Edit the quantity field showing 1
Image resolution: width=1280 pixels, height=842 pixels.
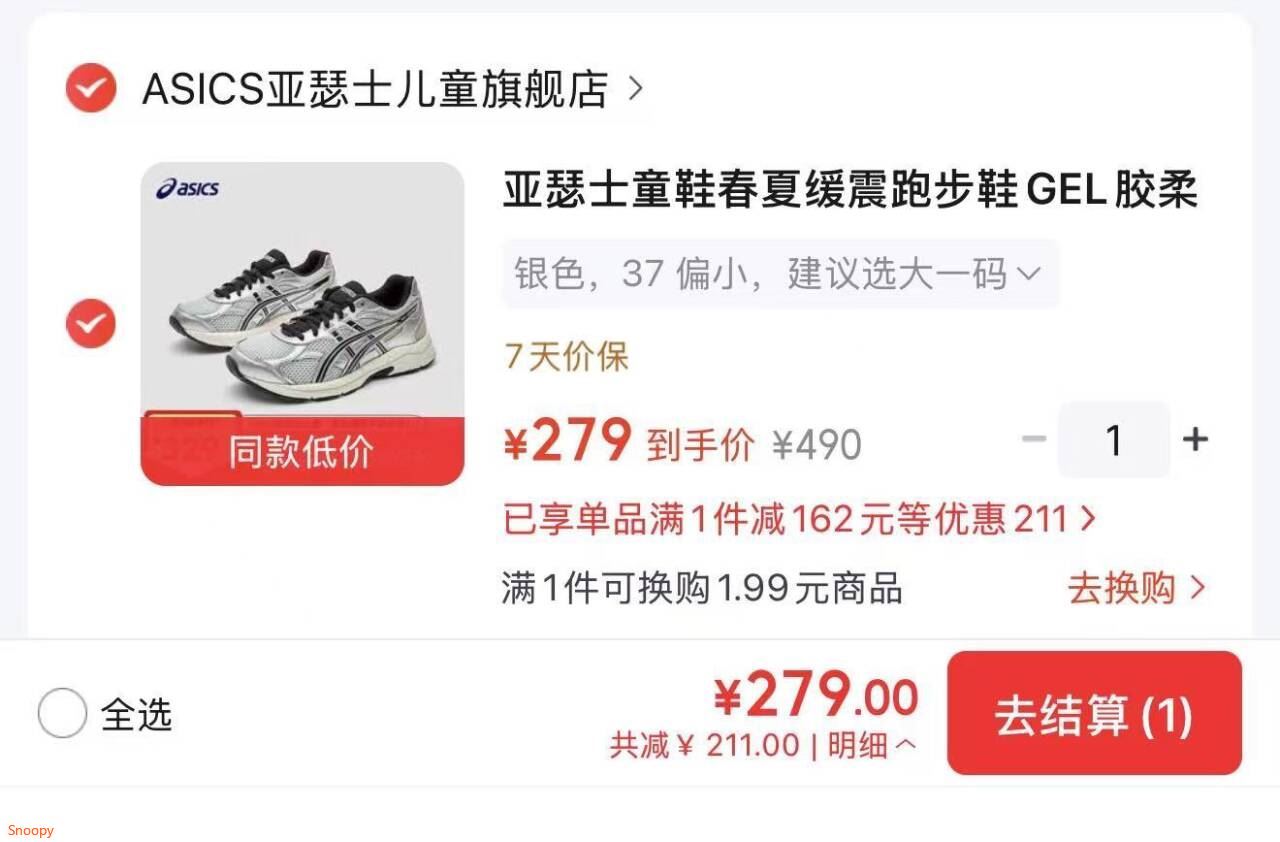coord(1114,439)
